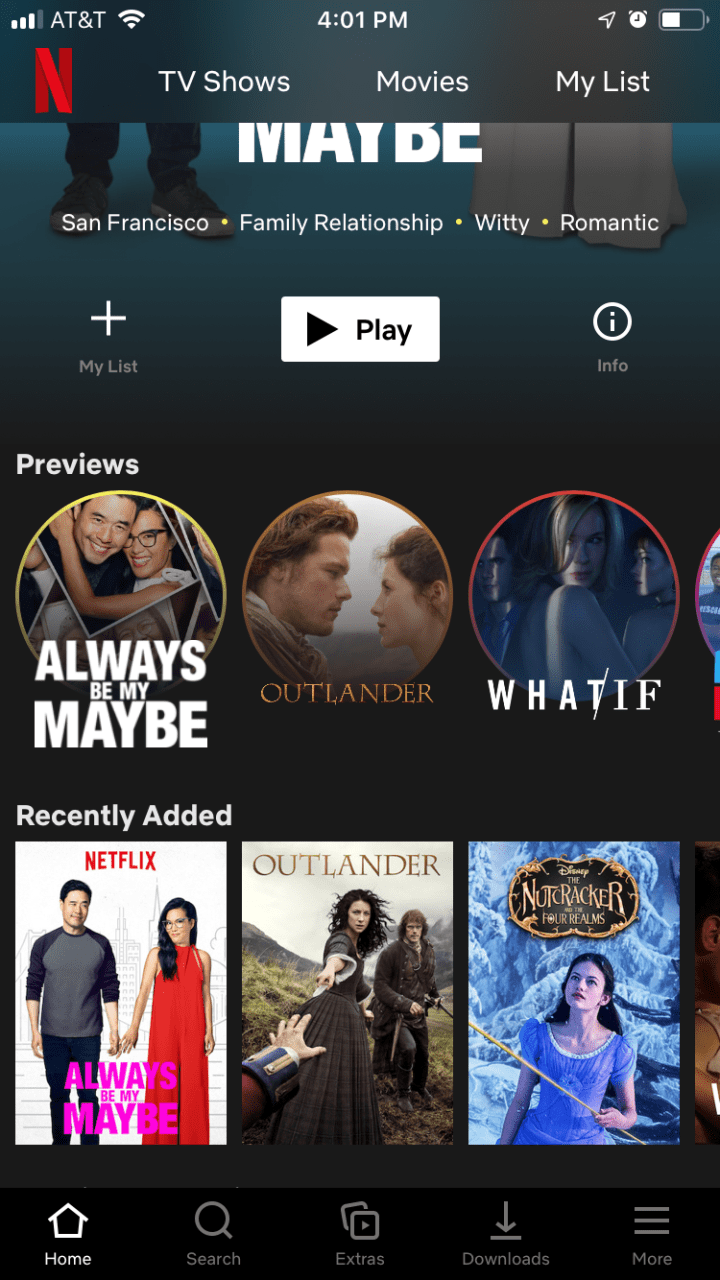Add the featured title to My List
Image resolution: width=720 pixels, height=1280 pixels.
pyautogui.click(x=108, y=335)
